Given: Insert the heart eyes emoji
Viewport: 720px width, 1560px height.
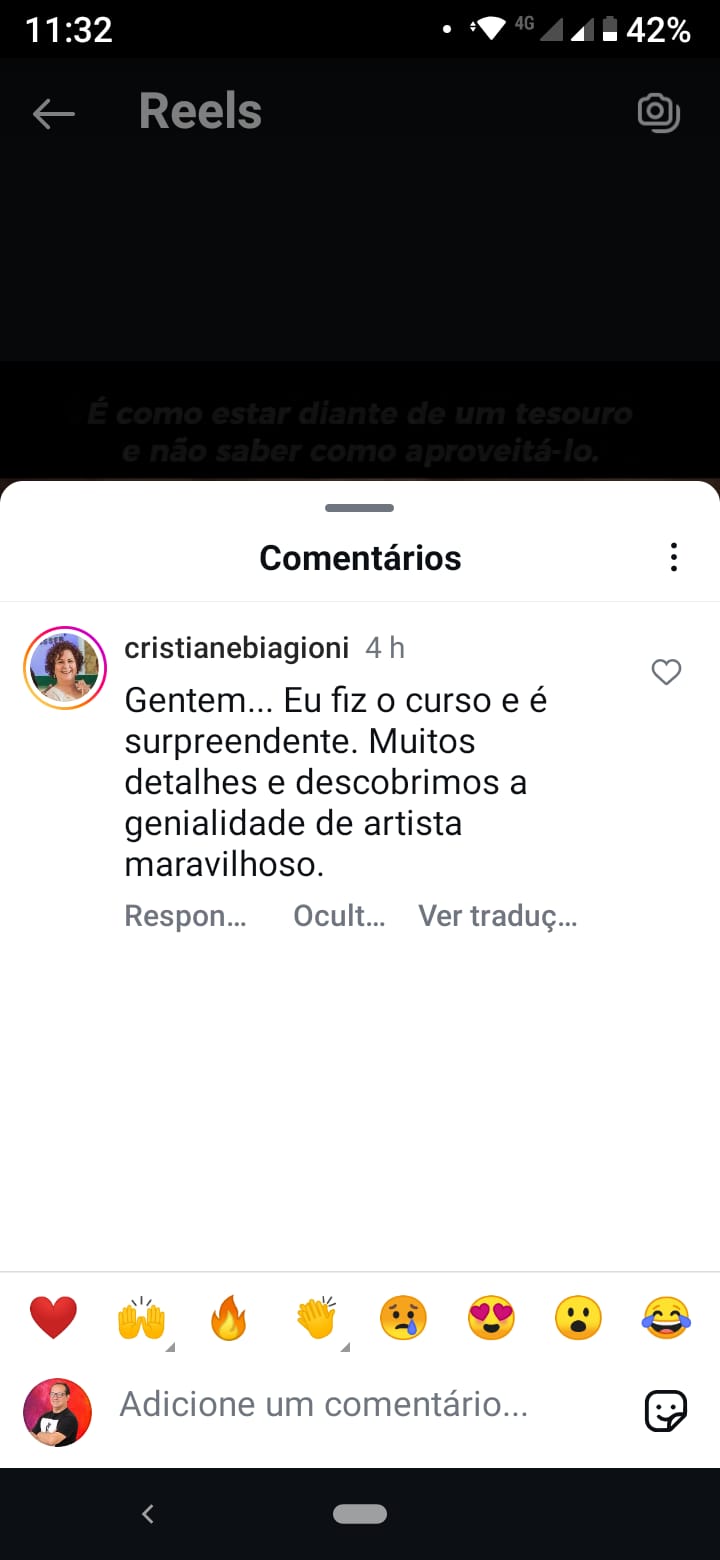Looking at the screenshot, I should [491, 1318].
